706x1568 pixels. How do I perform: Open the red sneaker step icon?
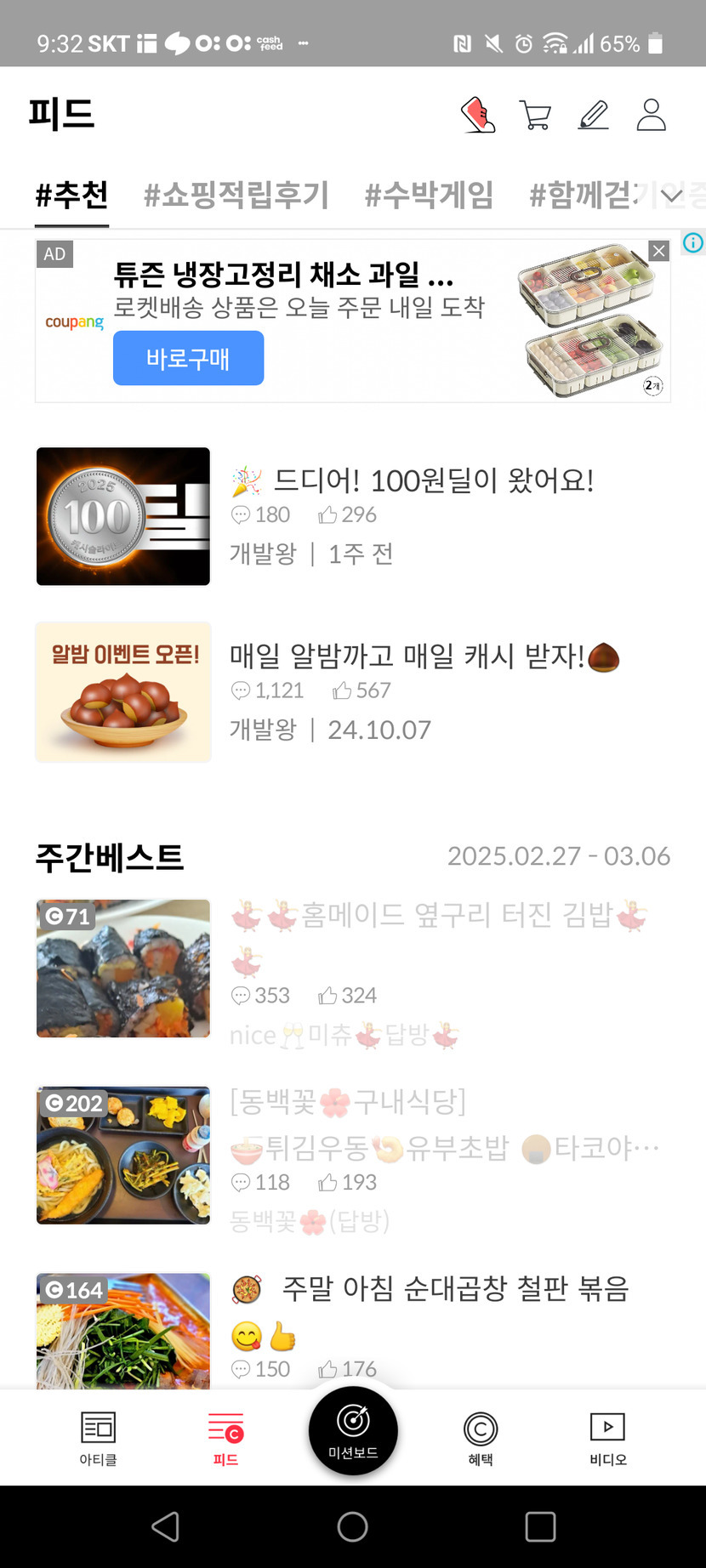point(478,115)
